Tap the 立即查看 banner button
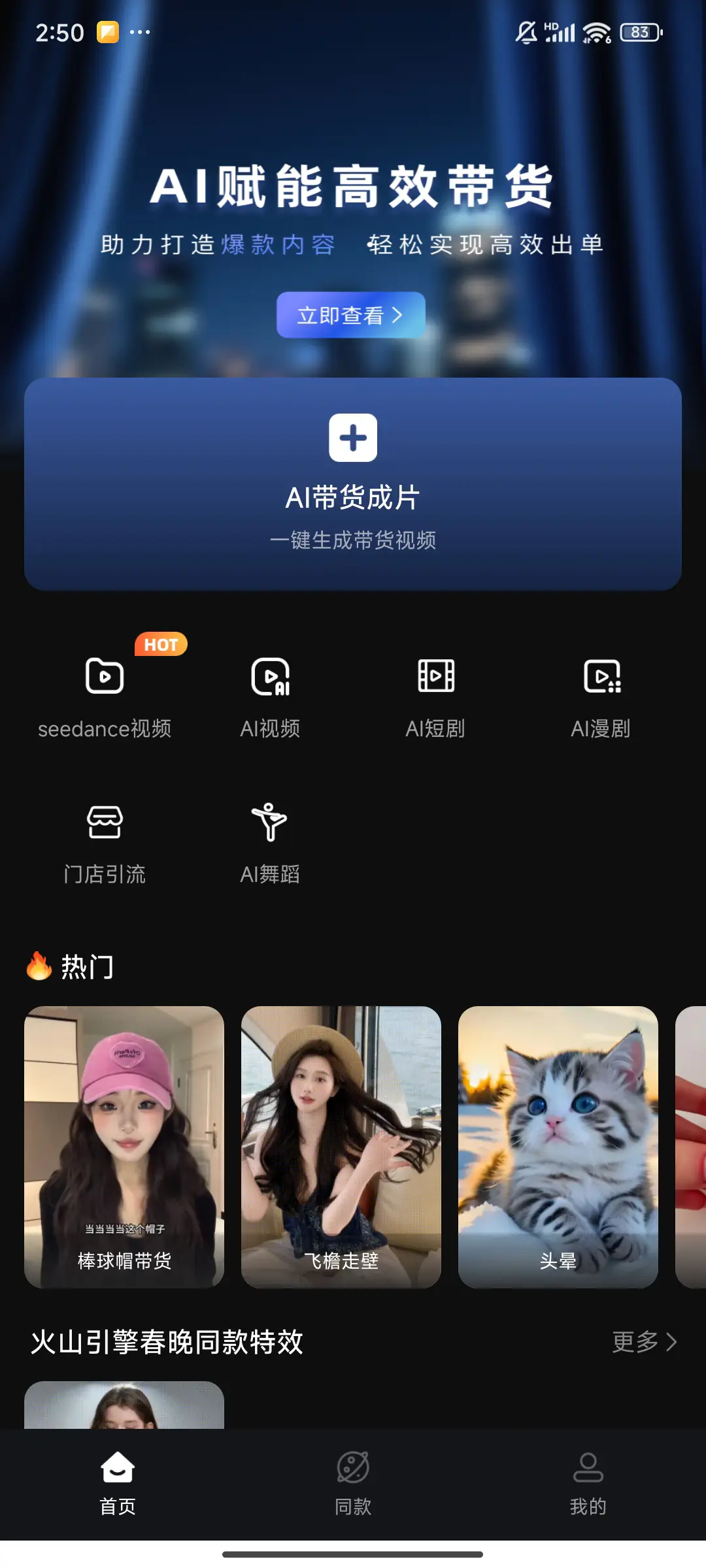 pyautogui.click(x=350, y=315)
